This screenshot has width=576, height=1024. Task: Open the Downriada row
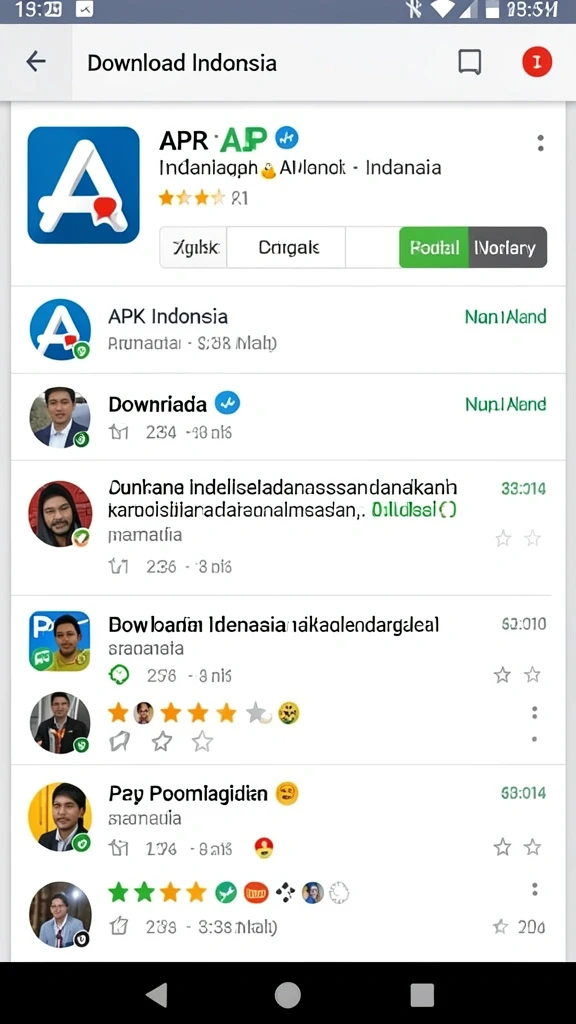coord(288,417)
